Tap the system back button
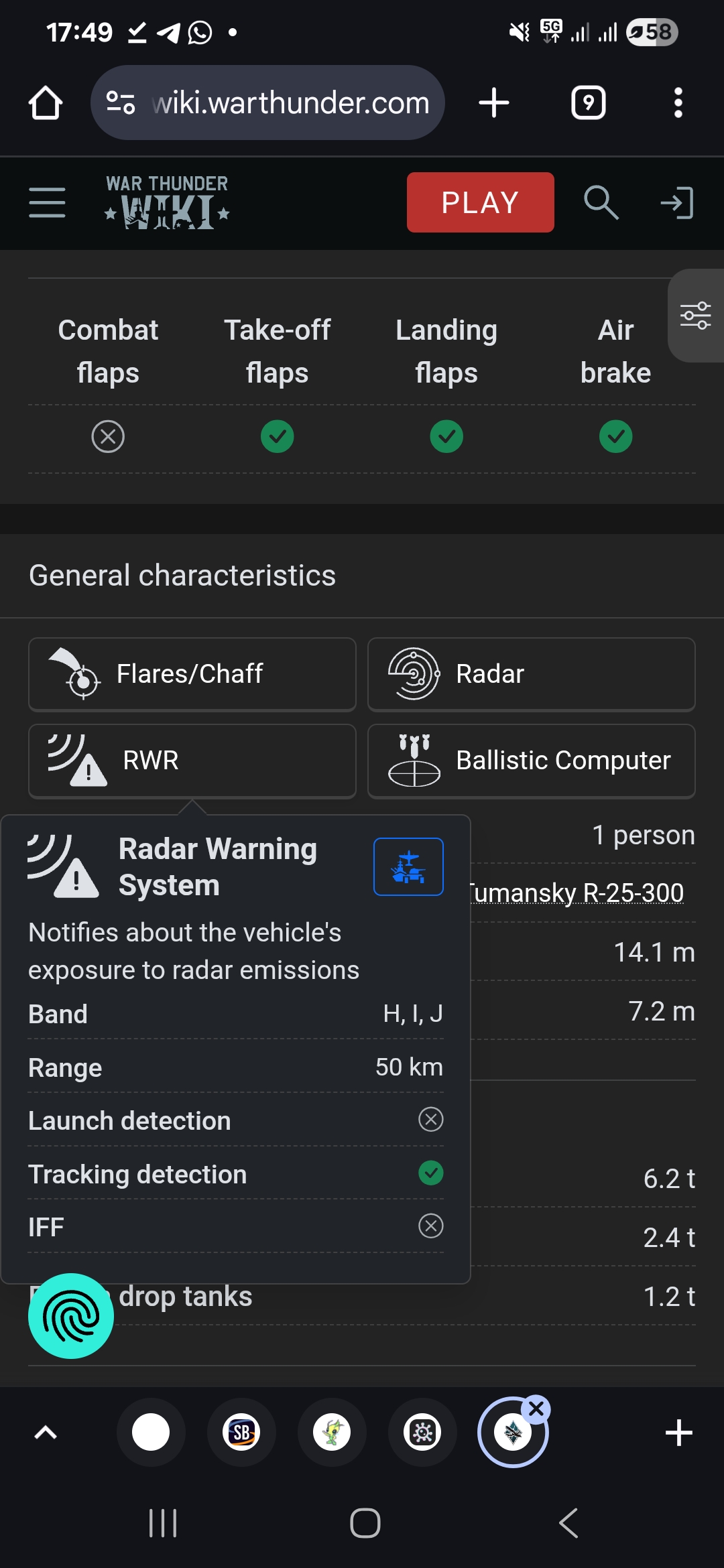The width and height of the screenshot is (724, 1568). coord(568,1523)
